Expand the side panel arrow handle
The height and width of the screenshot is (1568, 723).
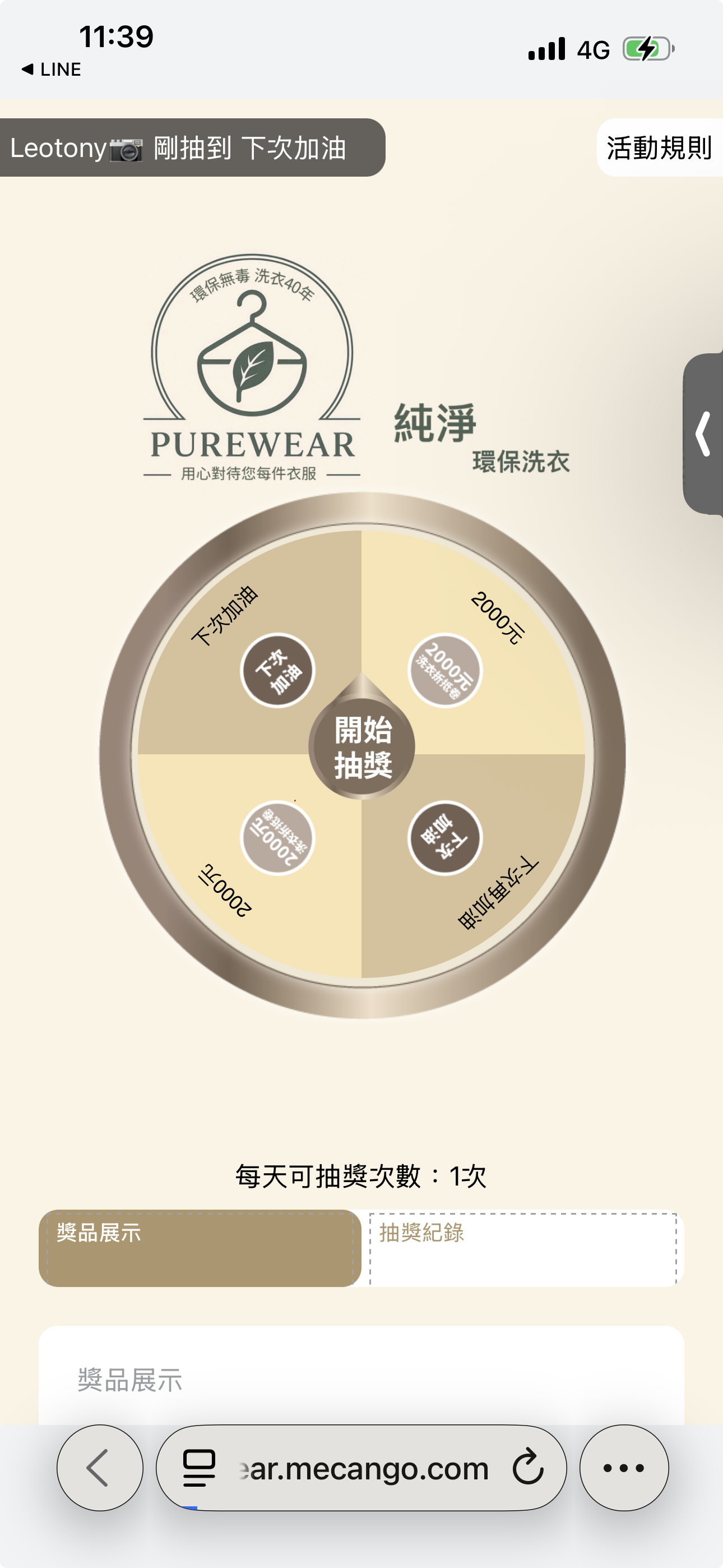pos(704,434)
